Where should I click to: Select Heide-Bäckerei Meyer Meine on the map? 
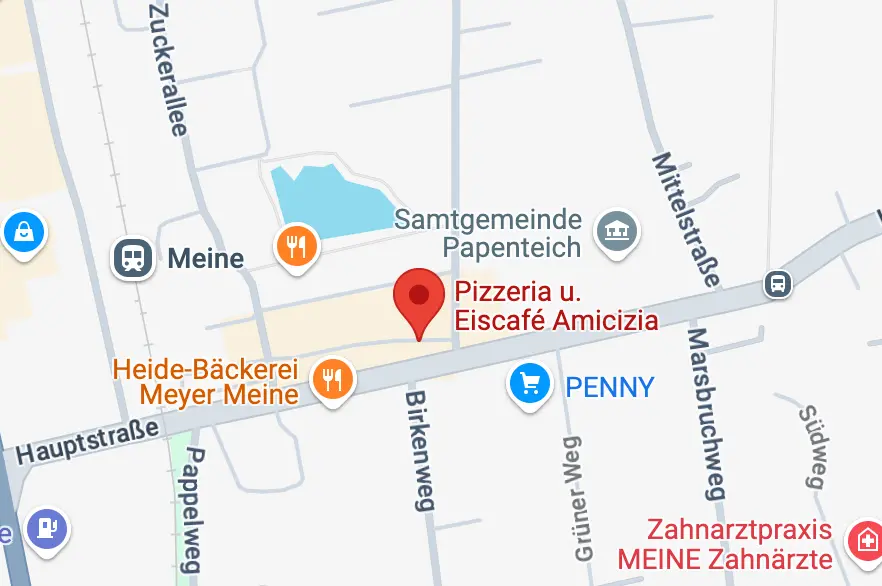(x=332, y=380)
